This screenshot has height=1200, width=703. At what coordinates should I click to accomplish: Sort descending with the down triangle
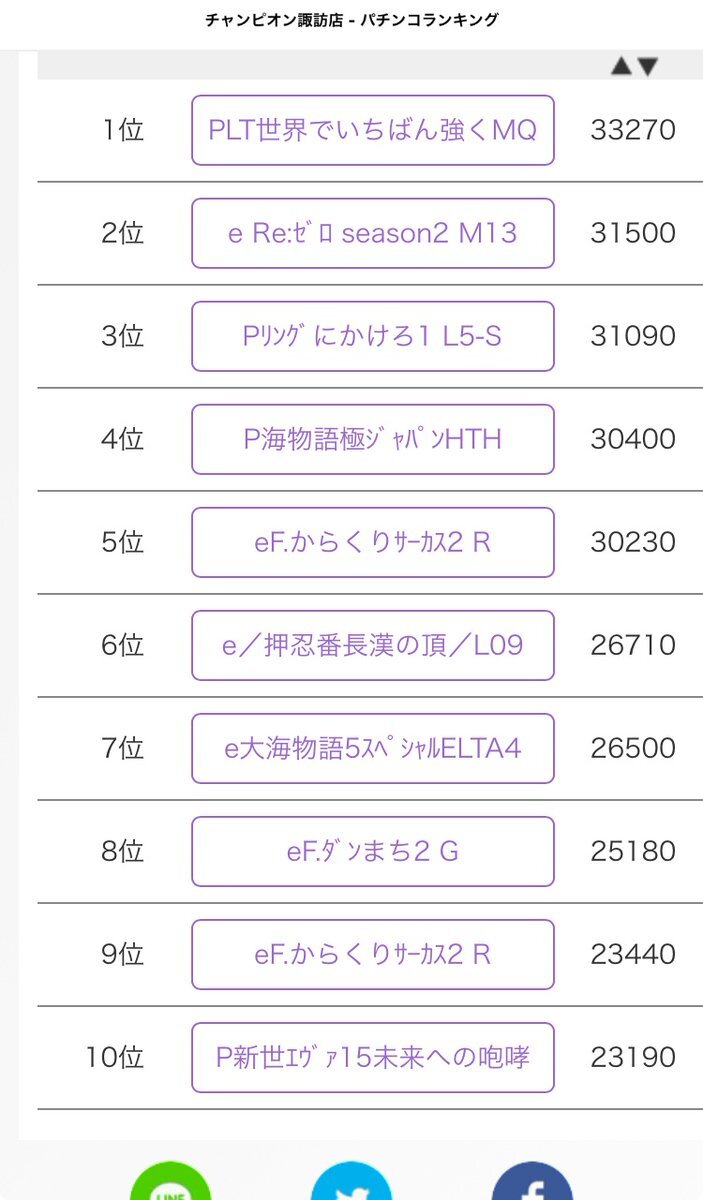click(x=648, y=67)
